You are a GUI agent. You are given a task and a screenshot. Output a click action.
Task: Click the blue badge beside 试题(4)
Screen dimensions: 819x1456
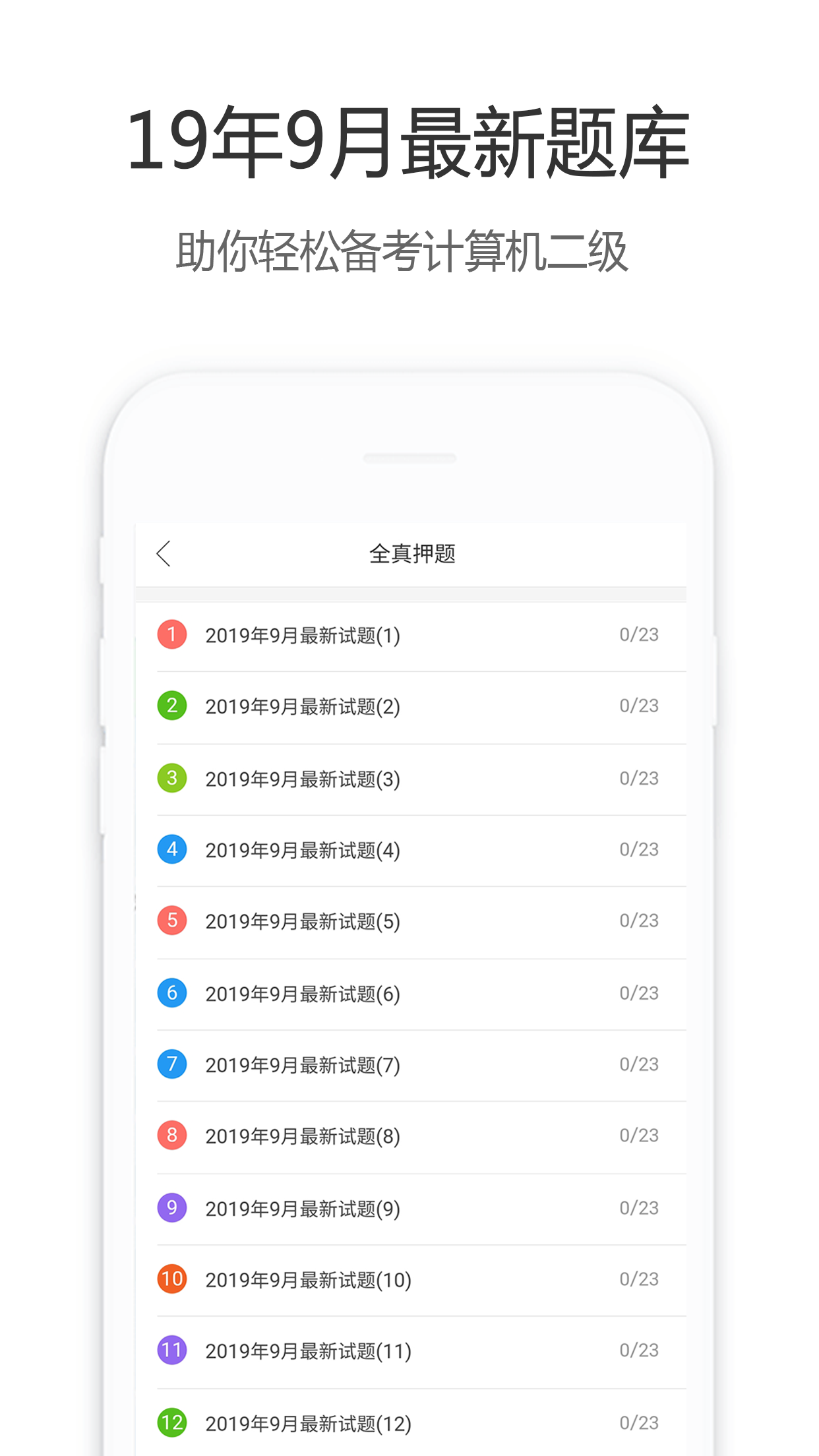tap(171, 850)
